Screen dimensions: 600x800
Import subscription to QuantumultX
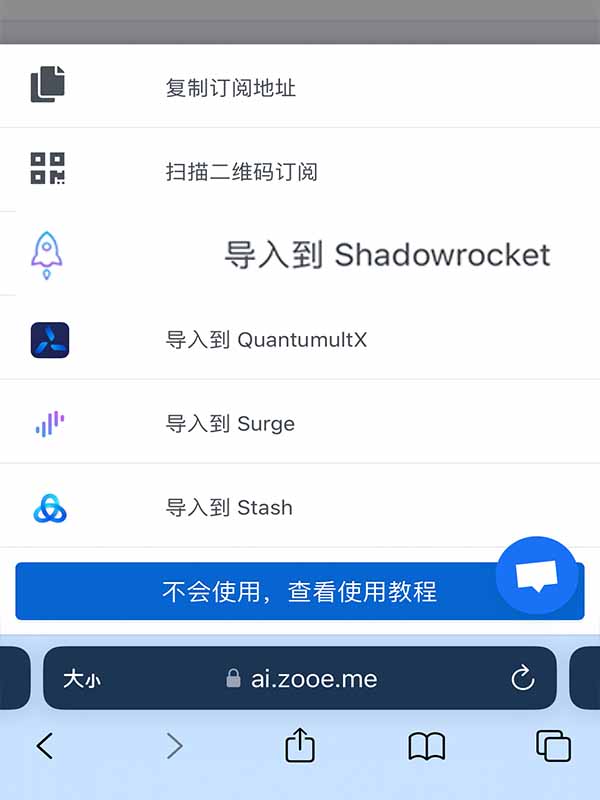(x=266, y=340)
